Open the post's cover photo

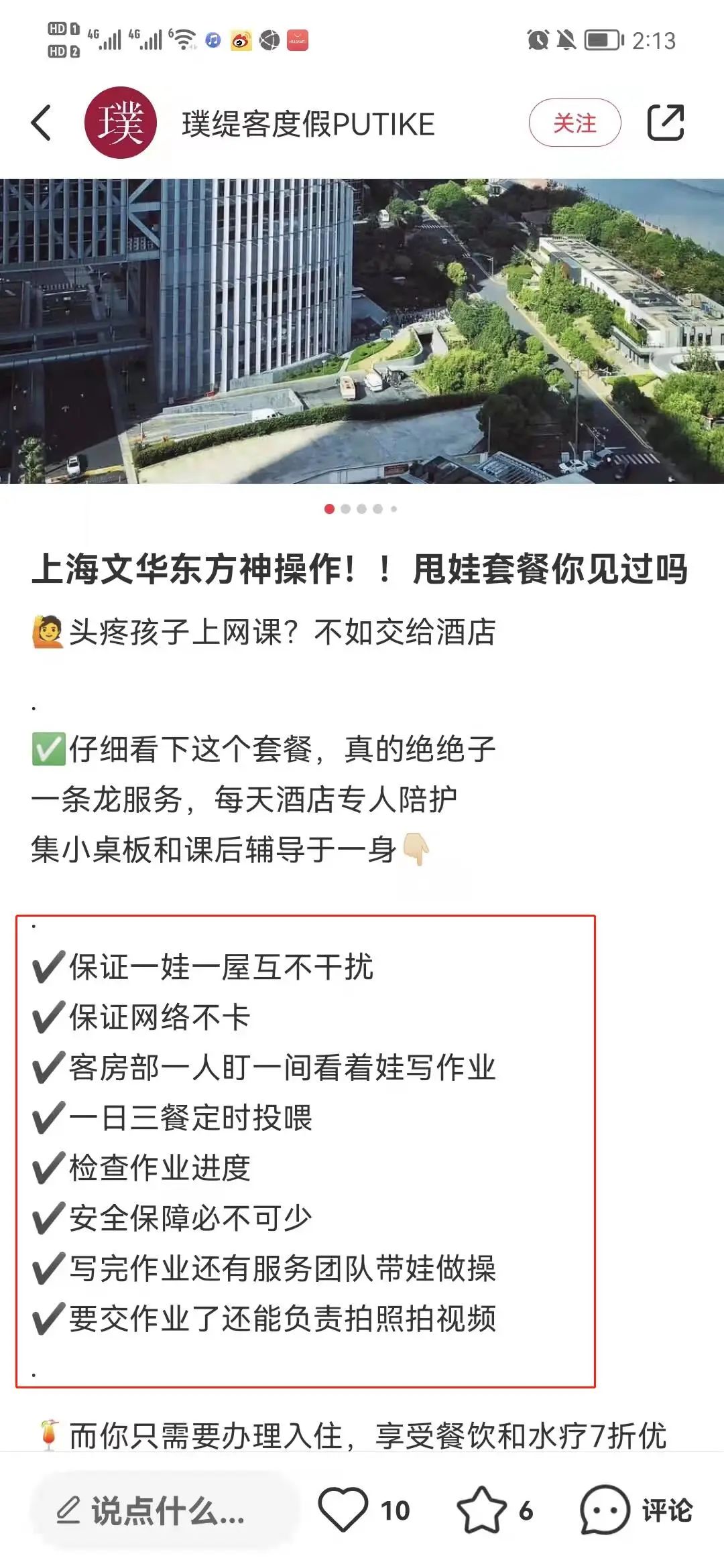click(362, 330)
